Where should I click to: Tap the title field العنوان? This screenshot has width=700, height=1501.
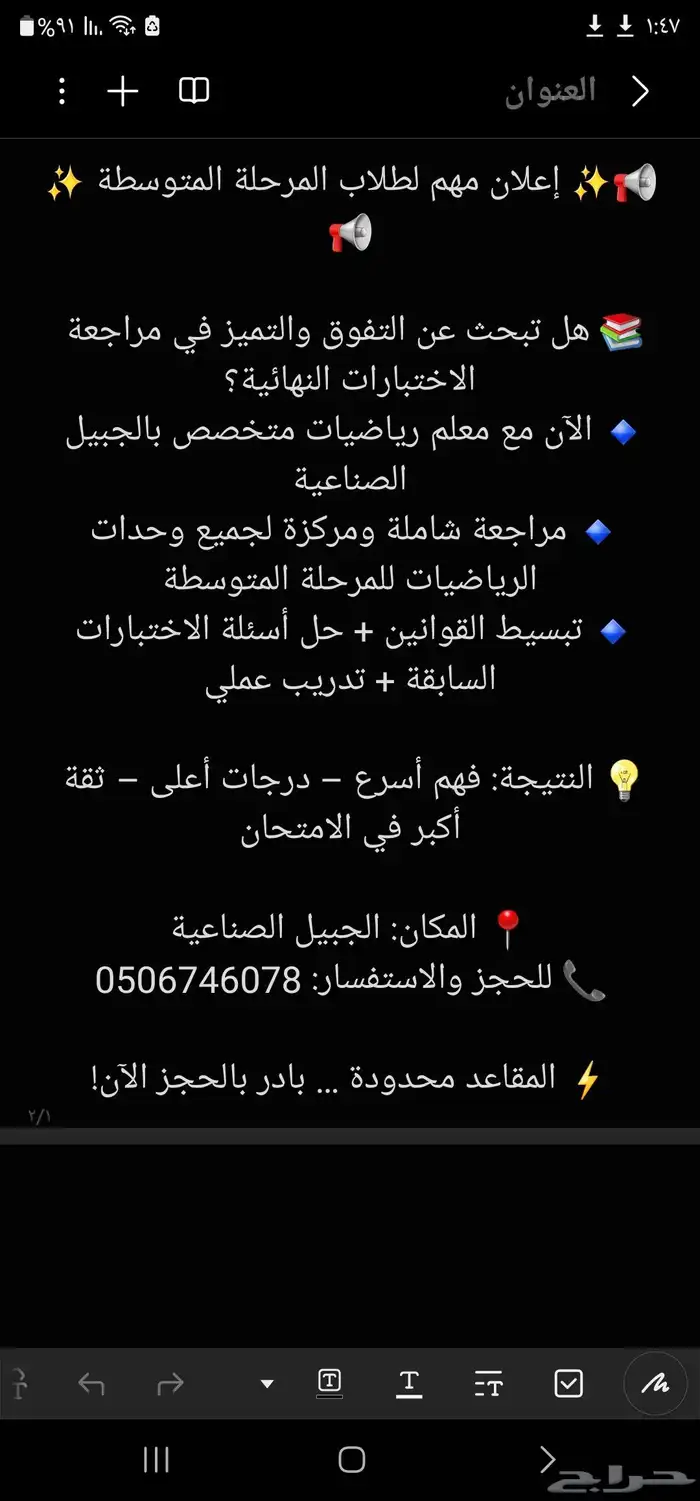pyautogui.click(x=550, y=92)
